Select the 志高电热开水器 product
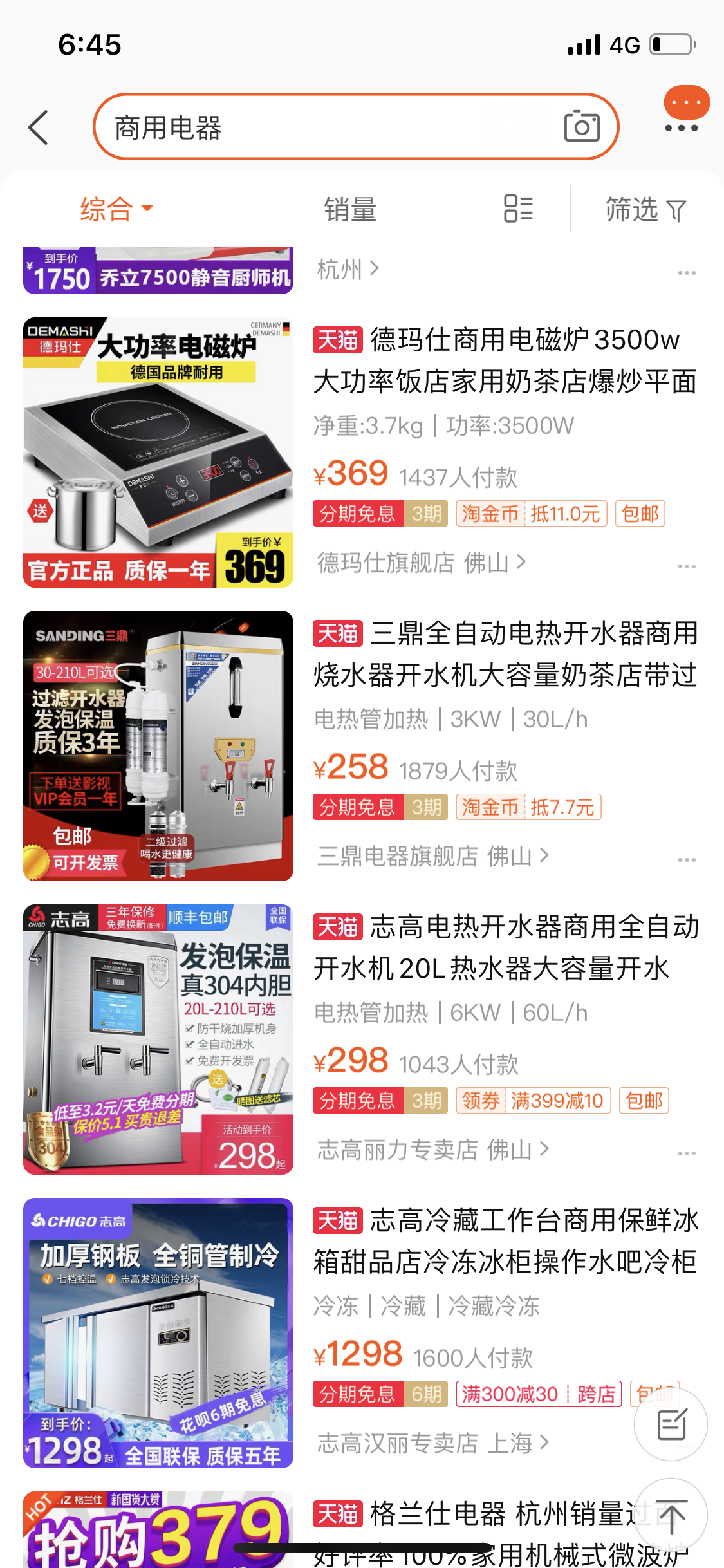 505,947
